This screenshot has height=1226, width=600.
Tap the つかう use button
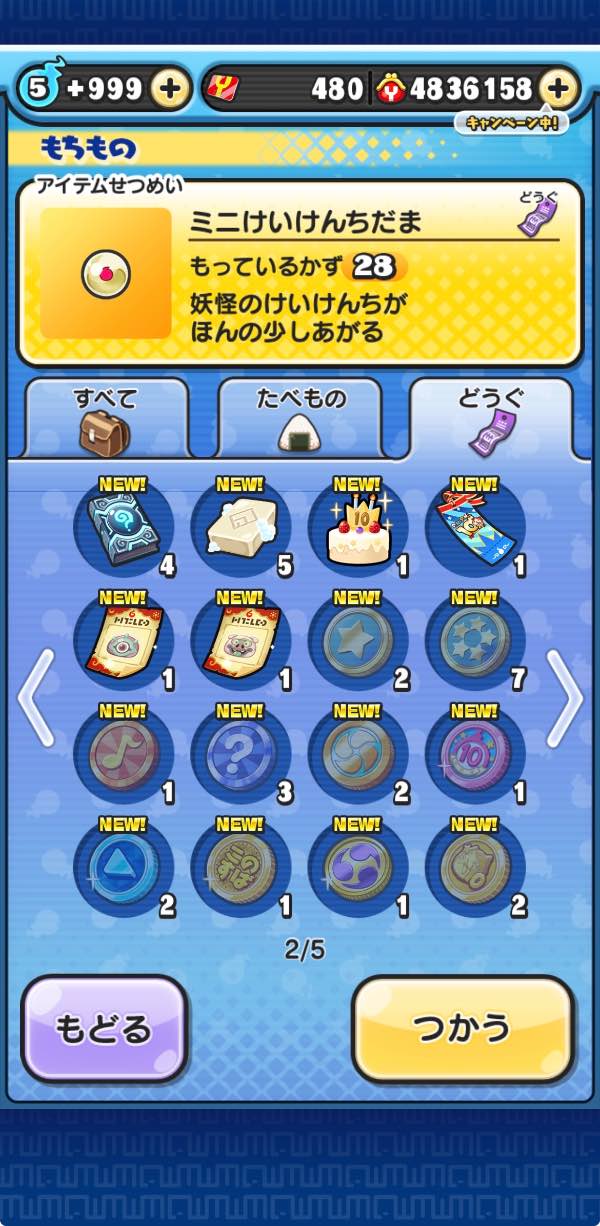pos(463,1029)
